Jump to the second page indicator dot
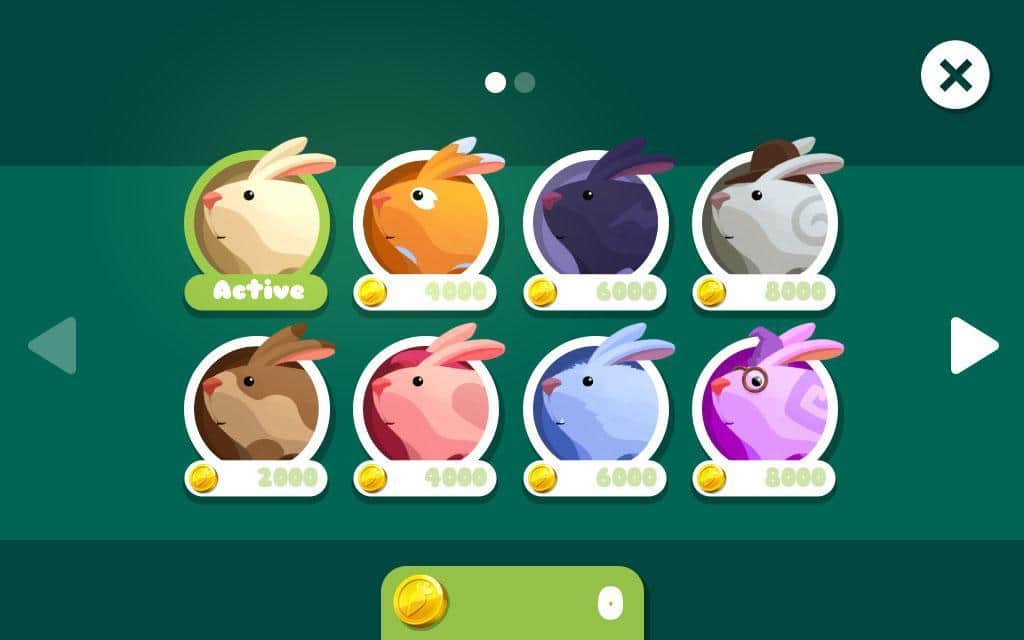The width and height of the screenshot is (1024, 640). 525,82
